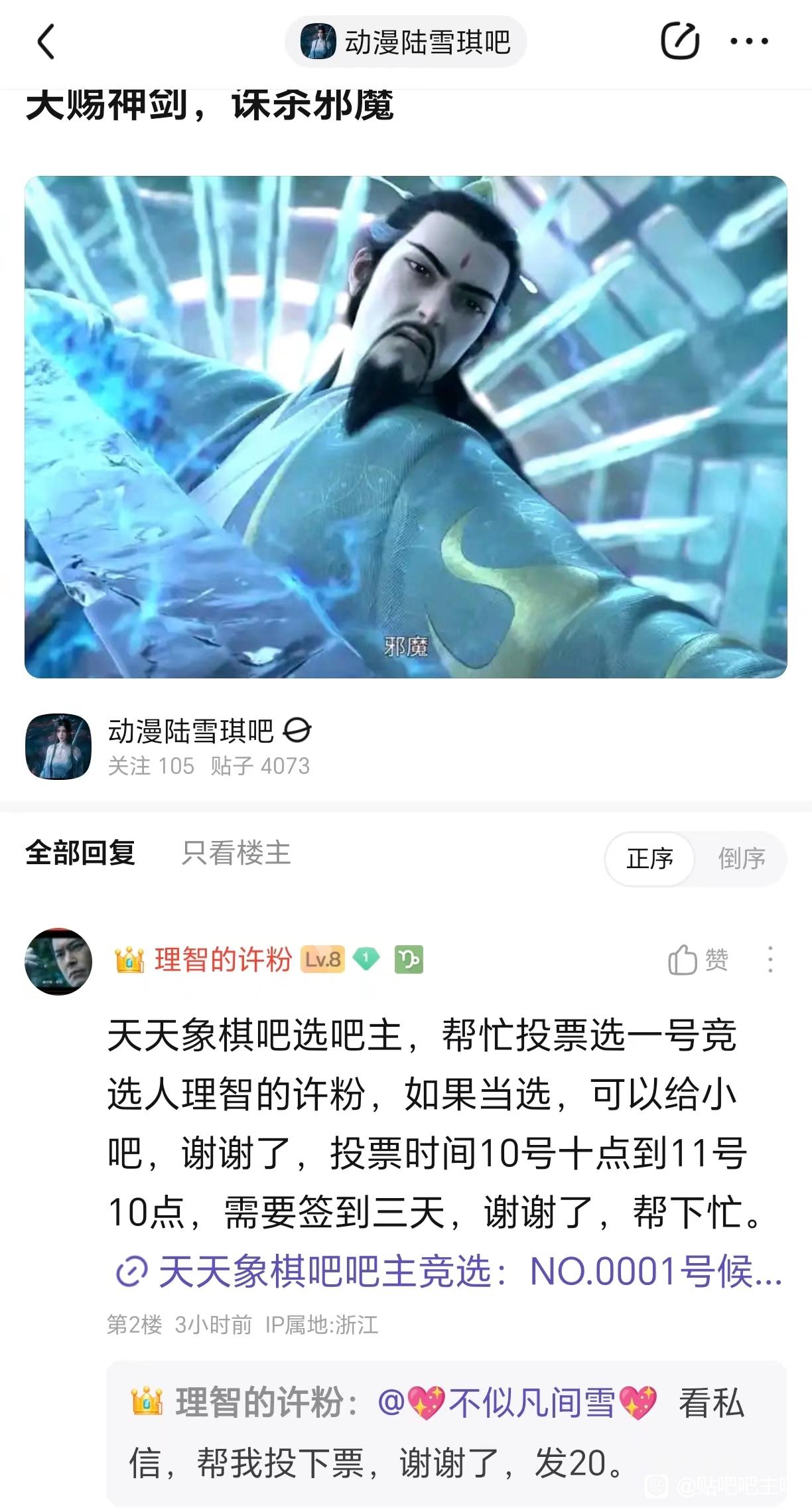Sort replies in 正序 order

coord(650,859)
